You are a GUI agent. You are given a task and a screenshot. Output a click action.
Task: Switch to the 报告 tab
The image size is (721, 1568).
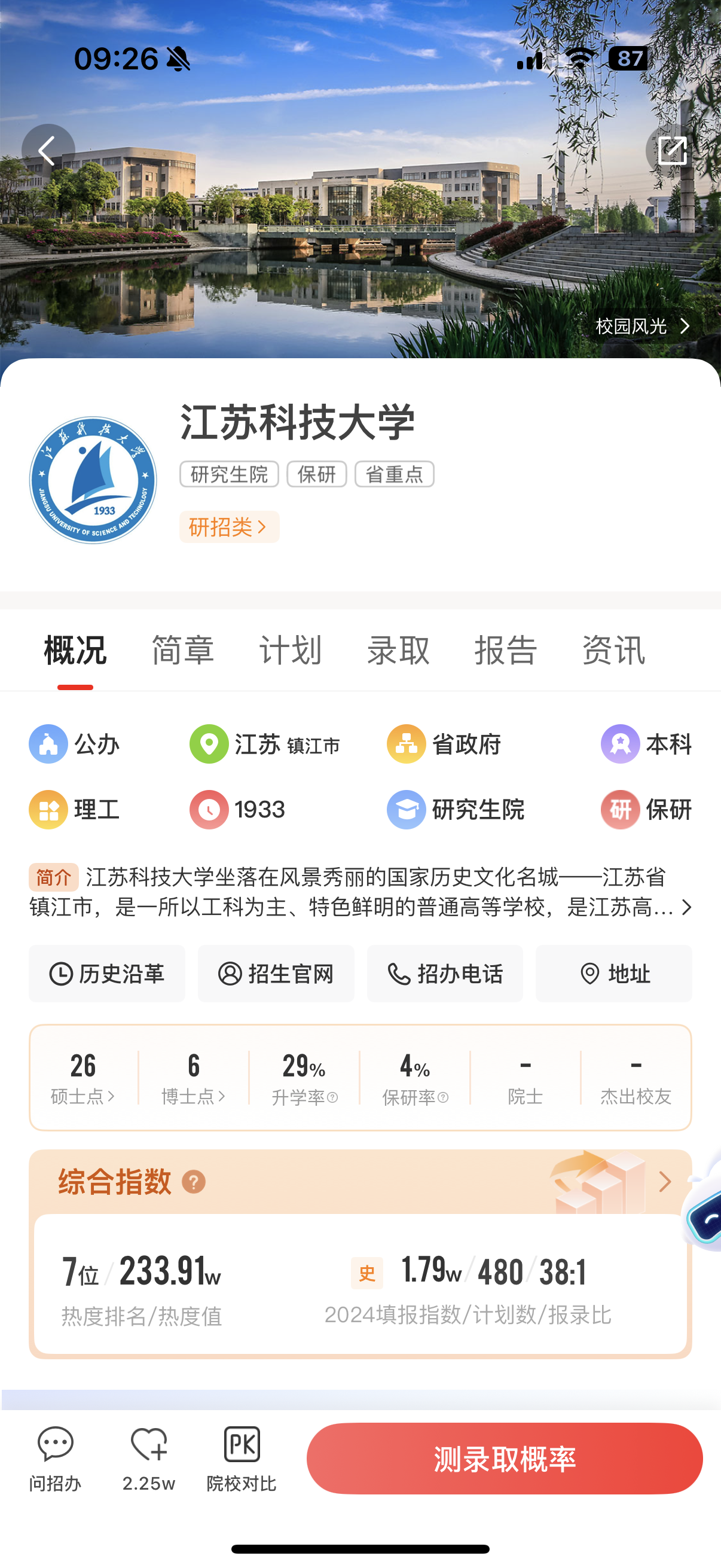[506, 650]
